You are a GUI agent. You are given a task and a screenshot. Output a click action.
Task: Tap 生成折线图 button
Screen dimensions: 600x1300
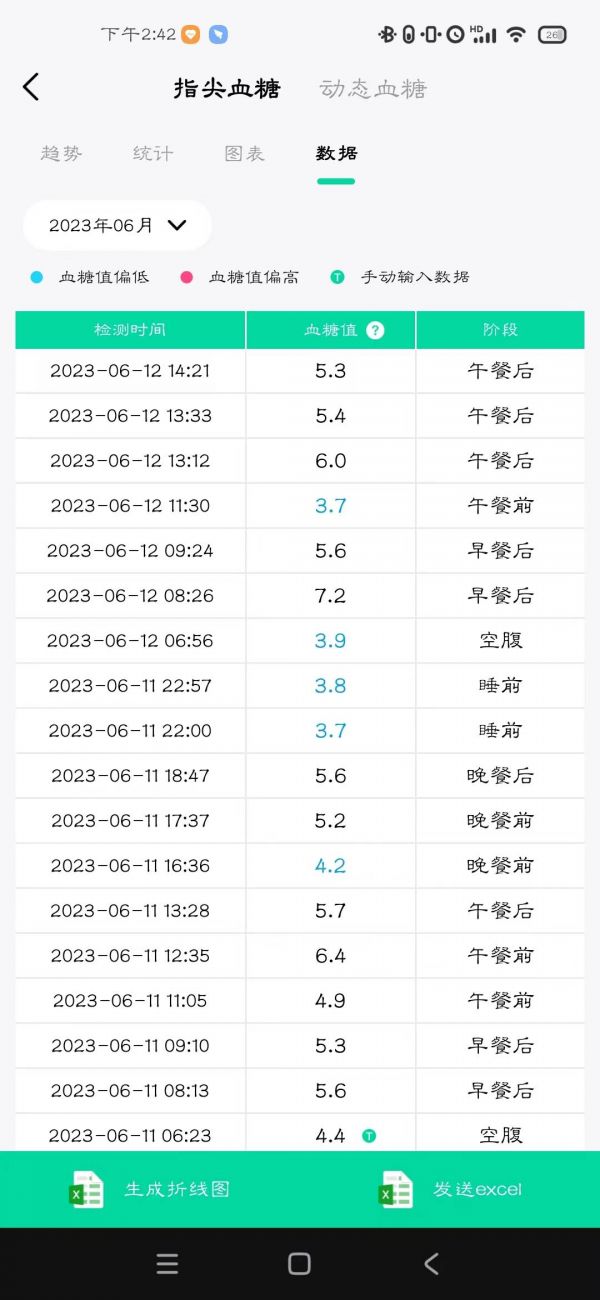click(150, 1189)
